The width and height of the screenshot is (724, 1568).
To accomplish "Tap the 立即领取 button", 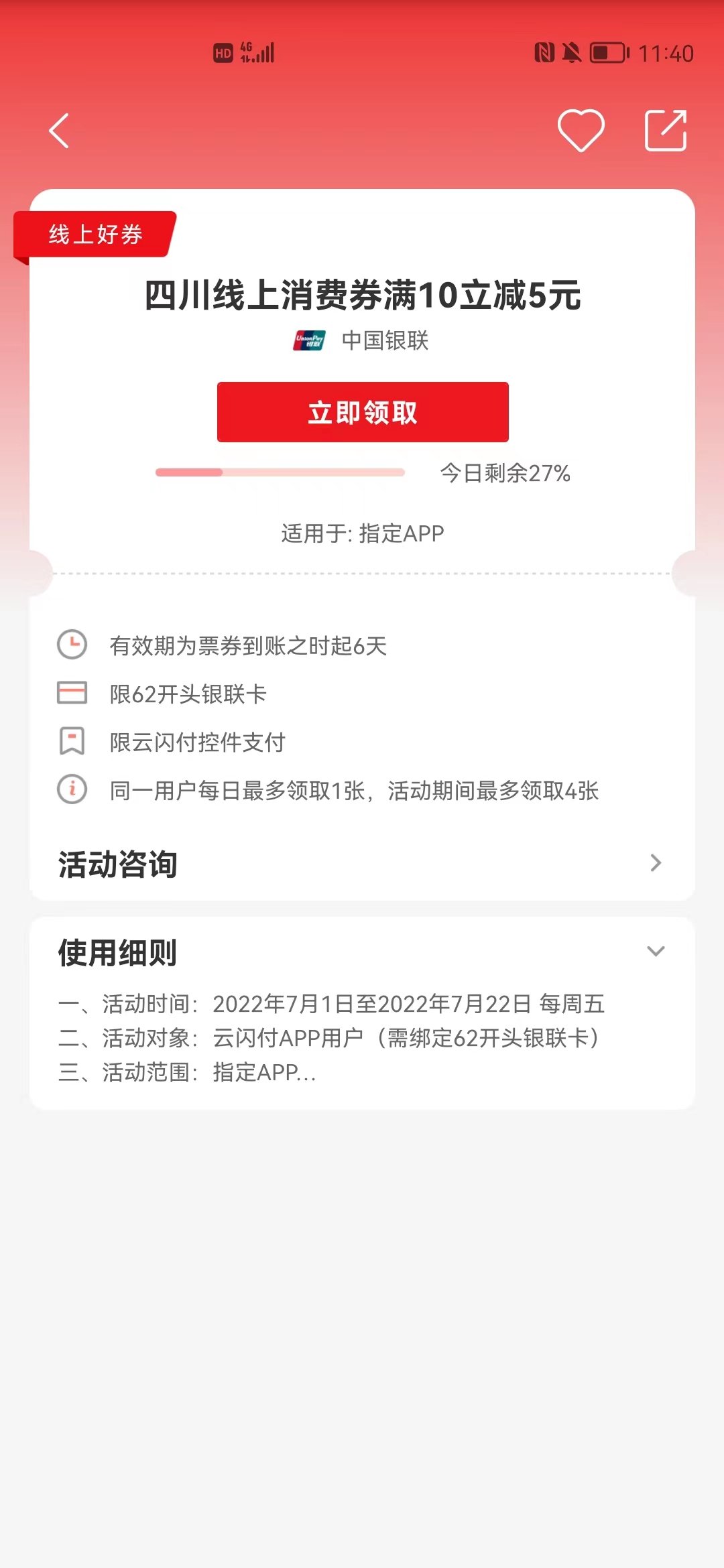I will point(363,412).
